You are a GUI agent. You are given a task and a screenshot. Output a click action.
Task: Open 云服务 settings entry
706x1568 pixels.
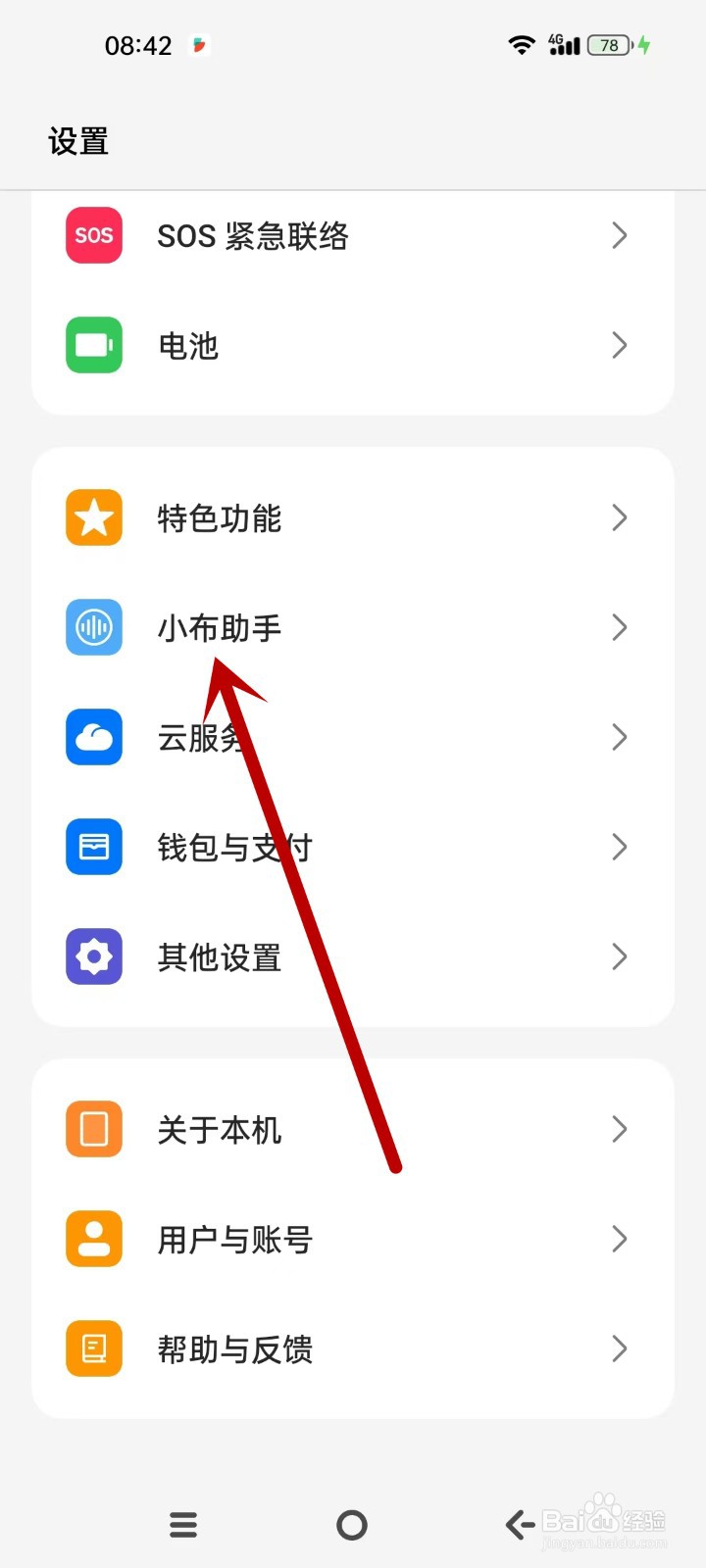tap(353, 737)
